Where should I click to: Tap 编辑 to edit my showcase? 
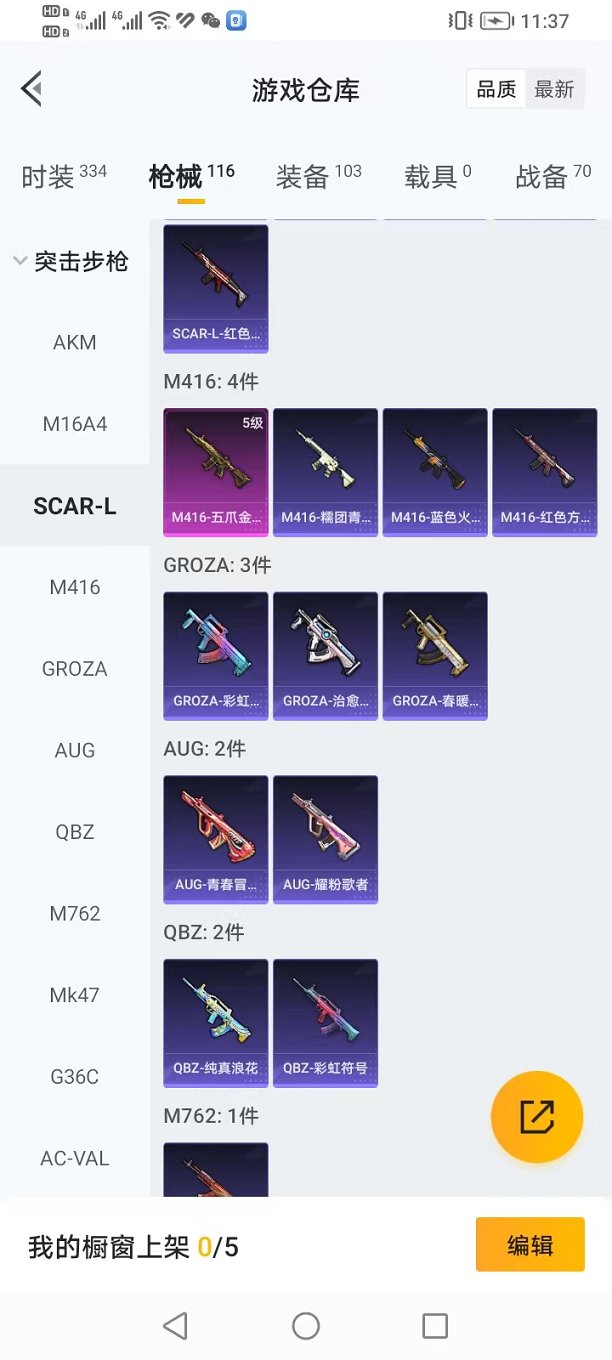click(x=530, y=1245)
